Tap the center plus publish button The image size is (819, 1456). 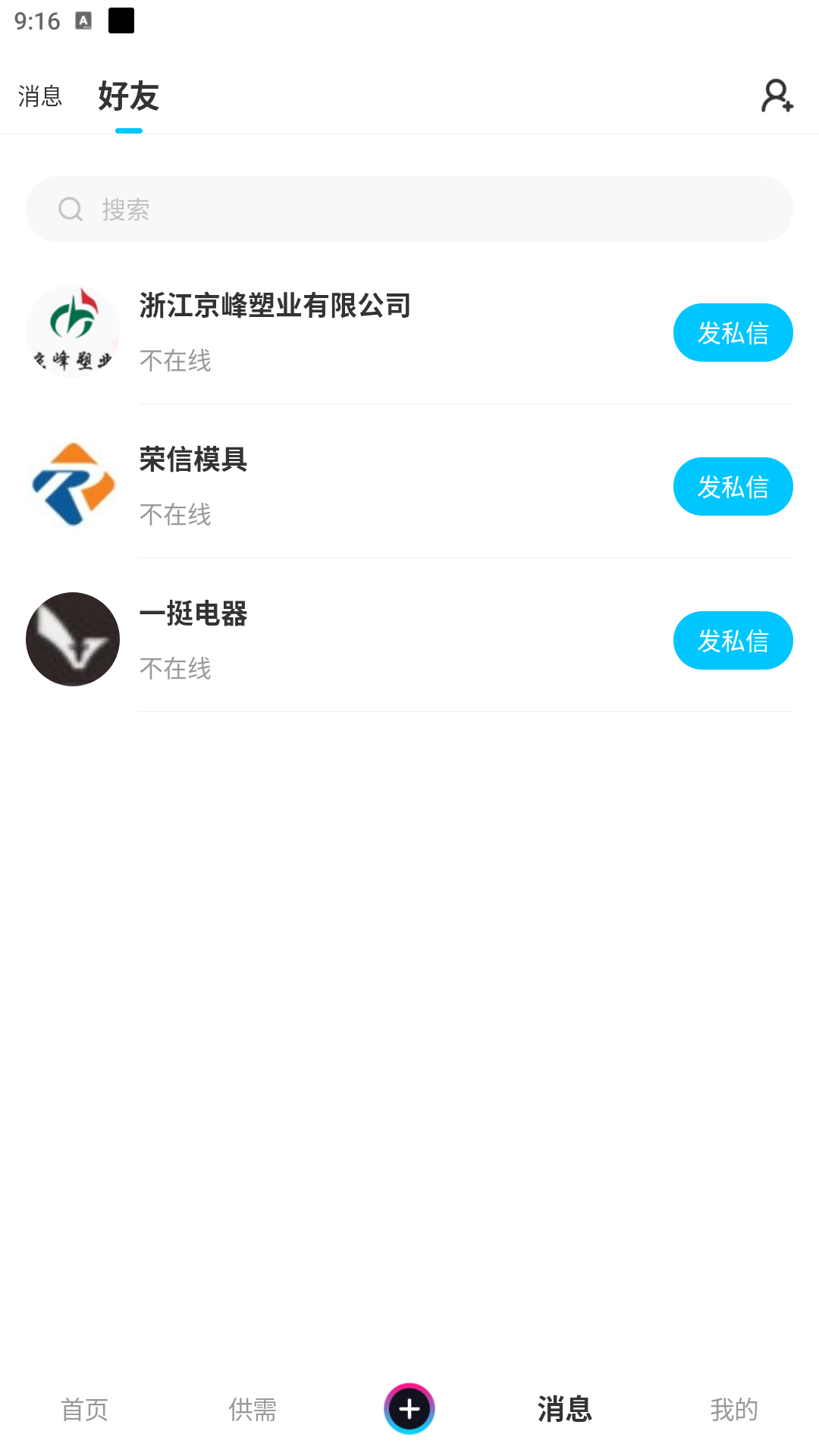tap(409, 1409)
